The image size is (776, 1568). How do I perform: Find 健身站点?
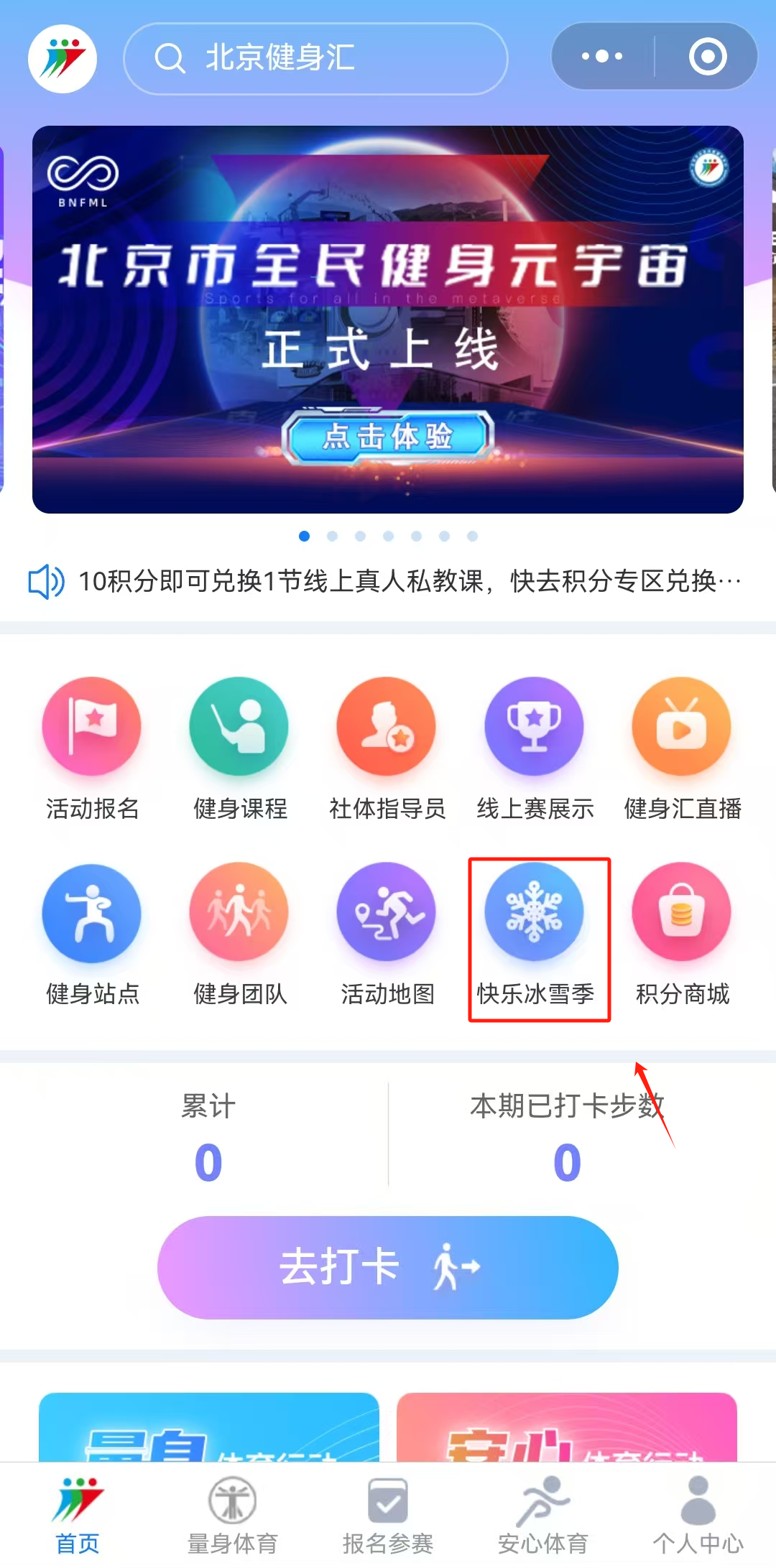click(x=92, y=934)
